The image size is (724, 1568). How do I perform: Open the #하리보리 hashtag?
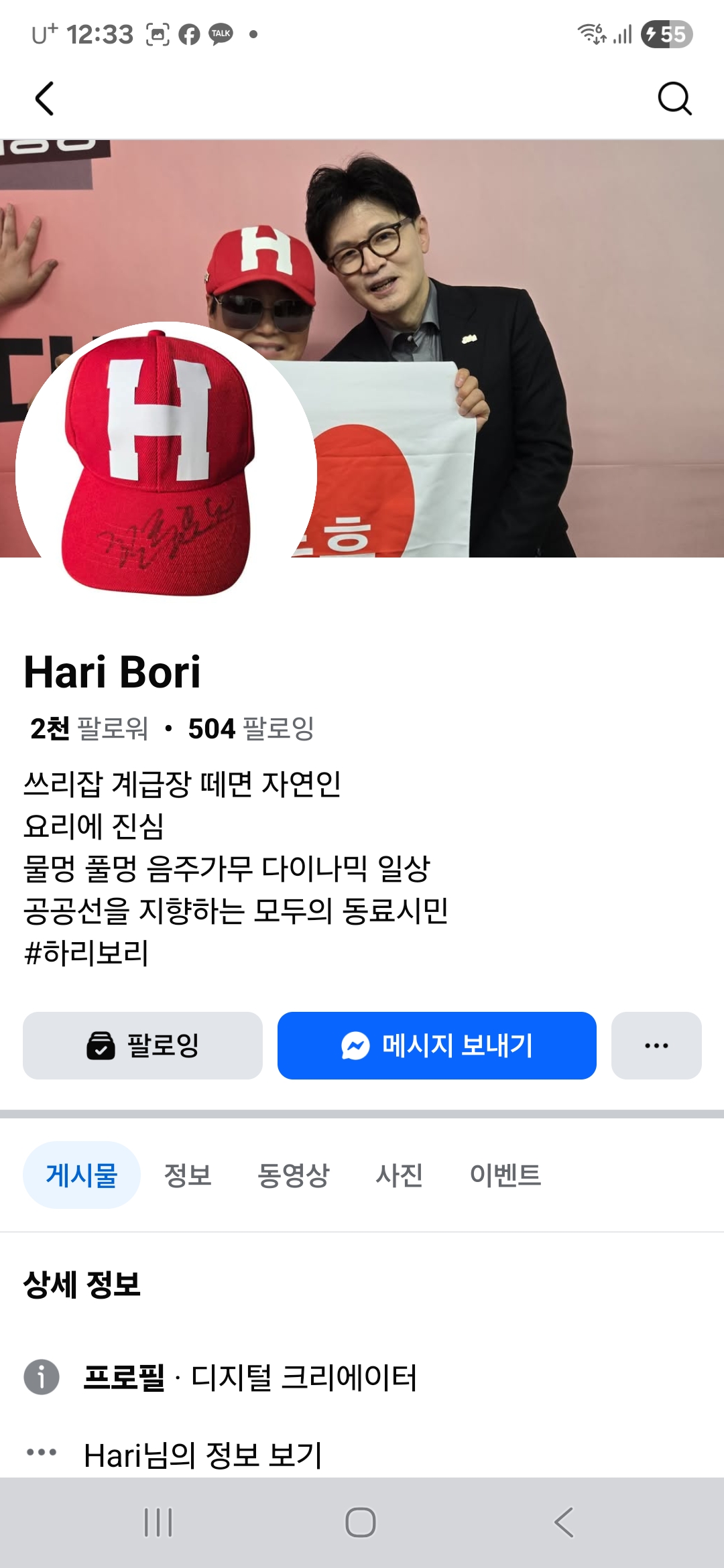[86, 953]
